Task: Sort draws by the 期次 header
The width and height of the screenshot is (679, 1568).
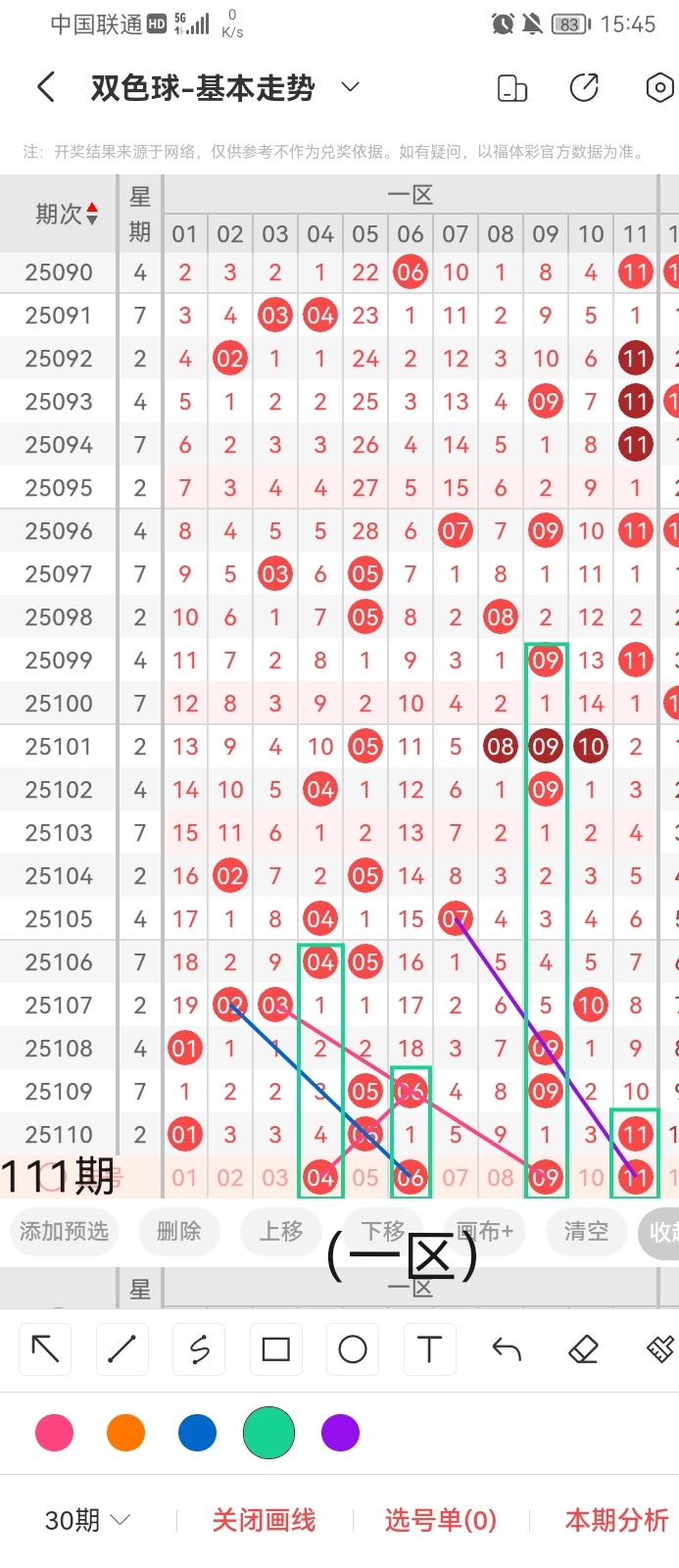Action: (66, 214)
